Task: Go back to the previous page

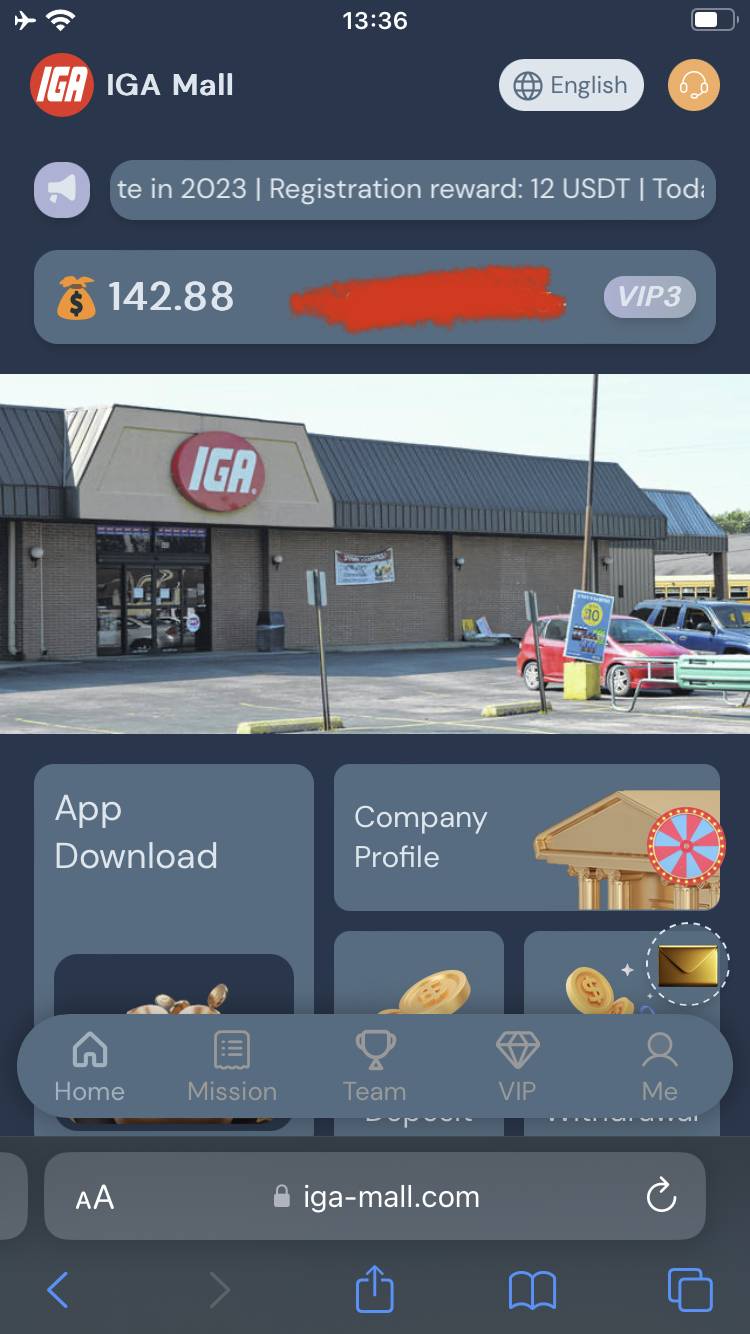Action: coord(58,1290)
